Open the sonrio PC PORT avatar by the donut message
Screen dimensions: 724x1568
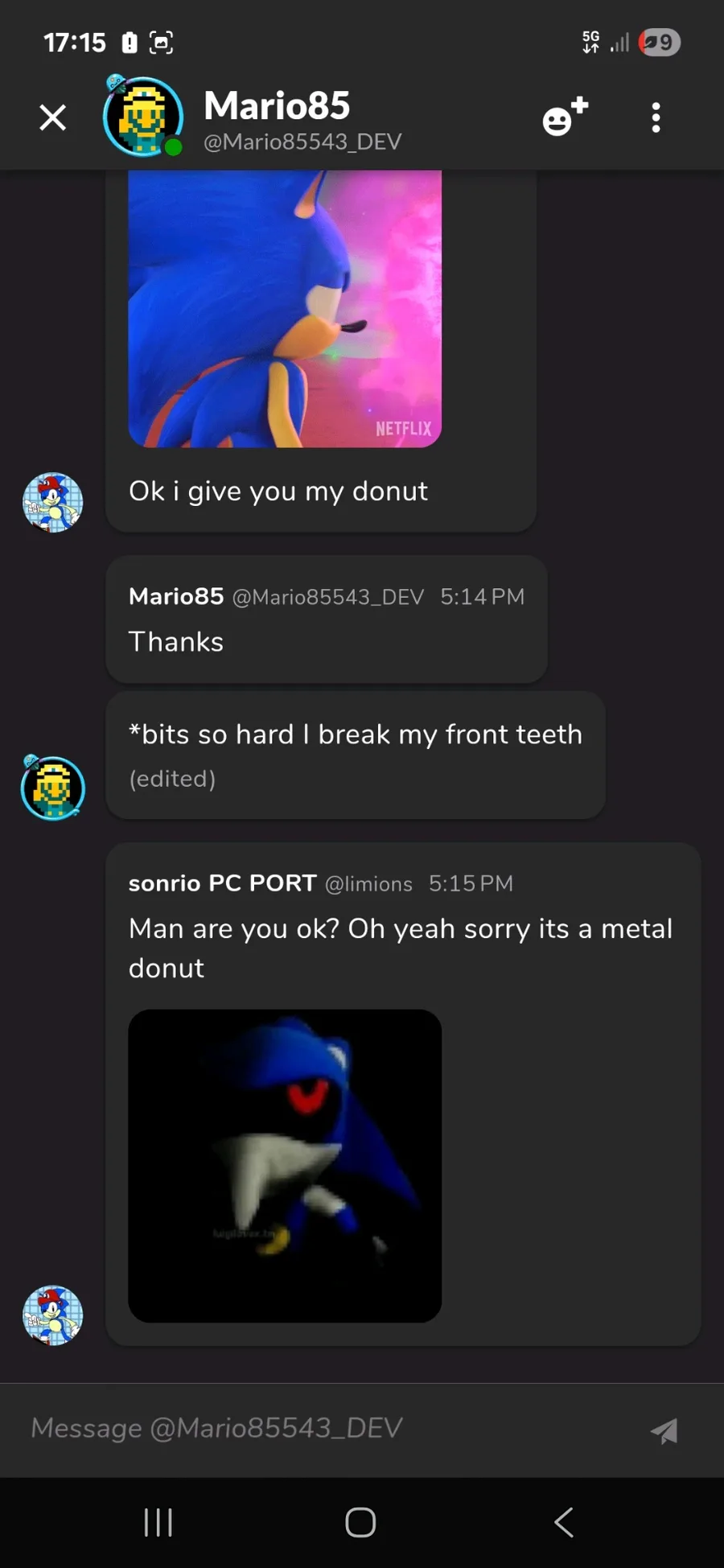53,503
